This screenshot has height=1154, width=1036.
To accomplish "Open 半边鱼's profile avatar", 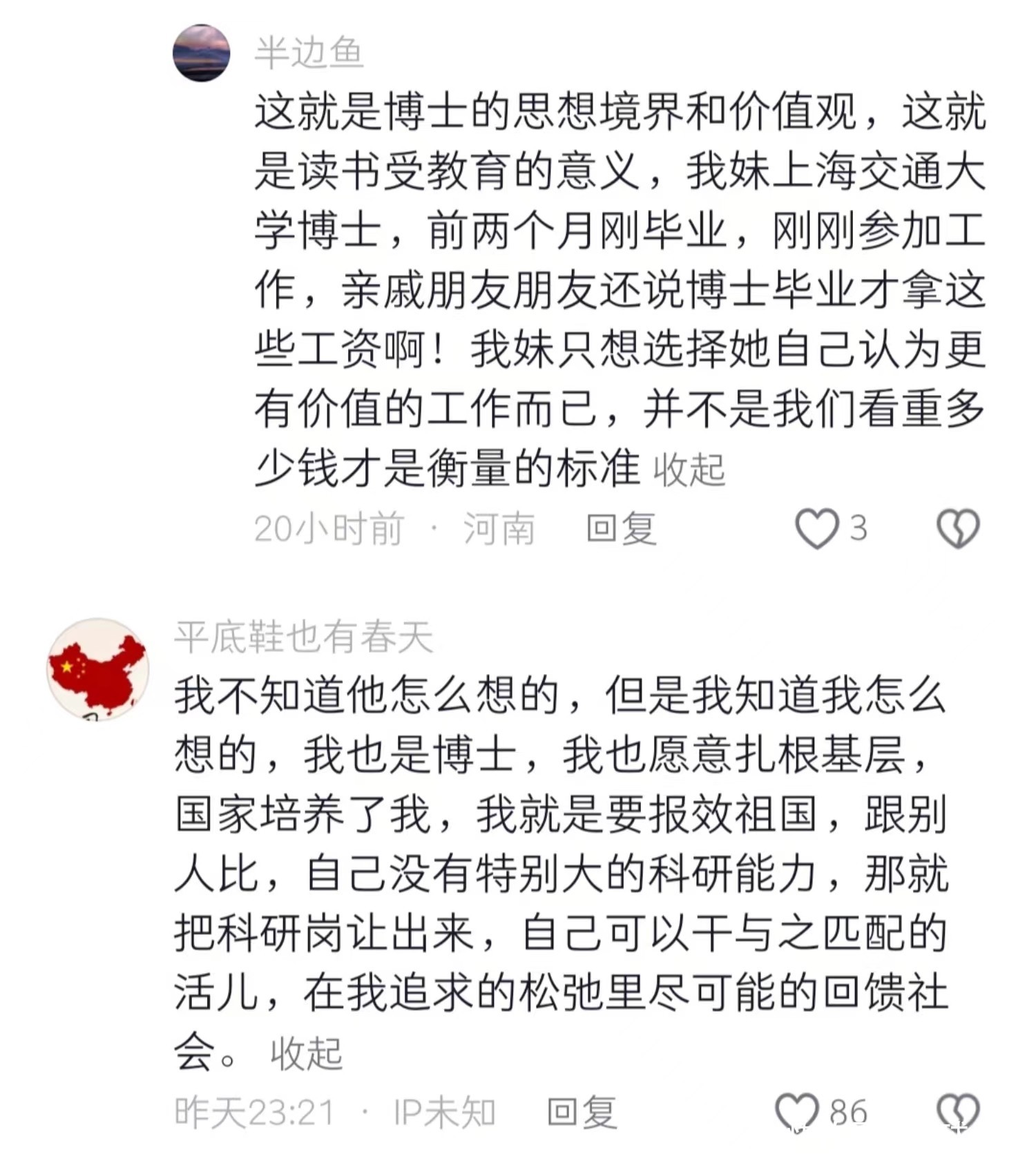I will tap(201, 52).
